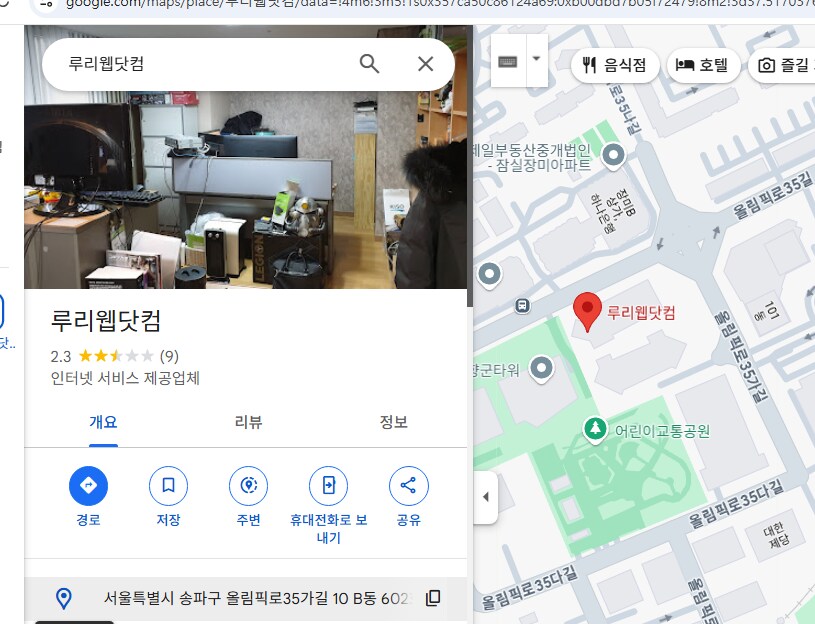This screenshot has height=624, width=815.
Task: Tap the 어린이교통공원 map marker
Action: pos(595,429)
